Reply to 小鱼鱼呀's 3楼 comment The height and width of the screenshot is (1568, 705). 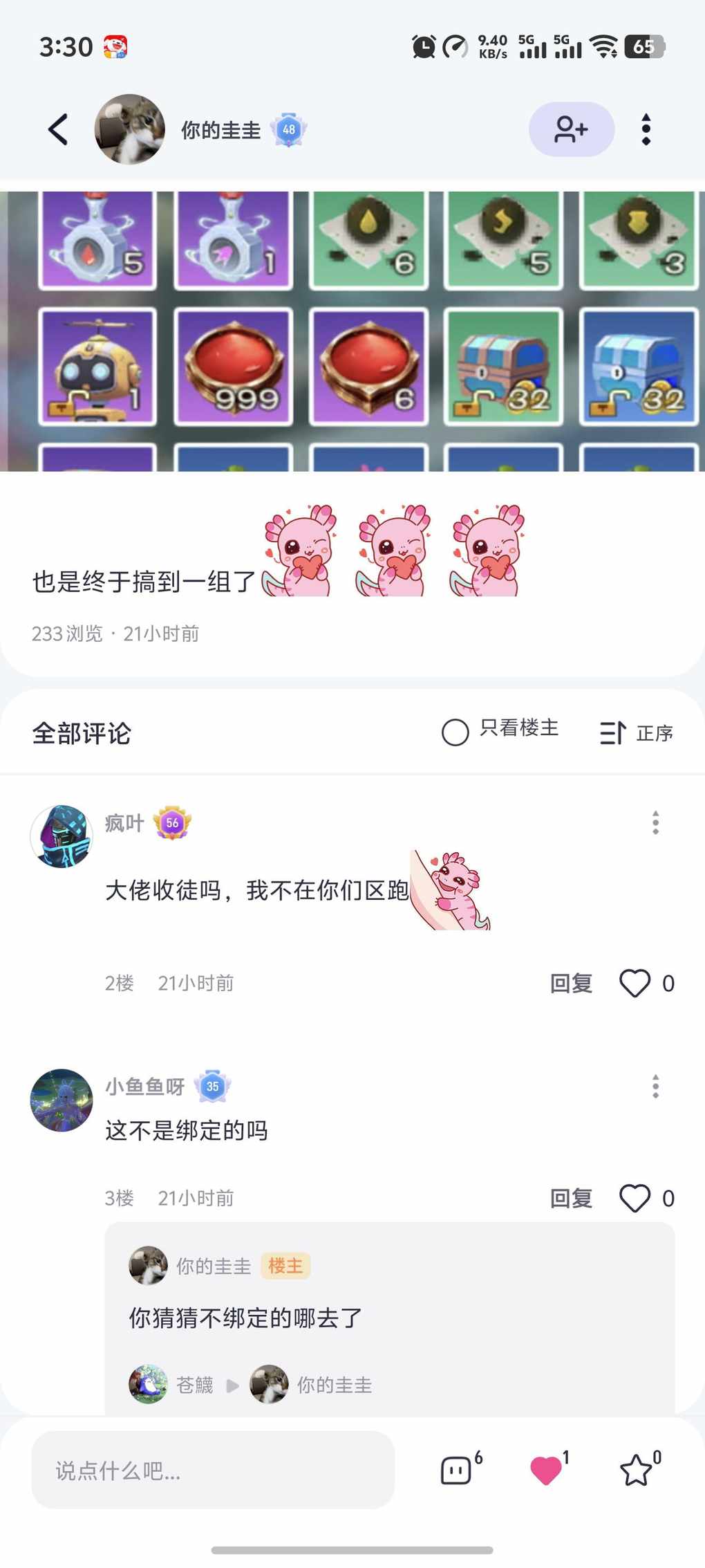571,1198
